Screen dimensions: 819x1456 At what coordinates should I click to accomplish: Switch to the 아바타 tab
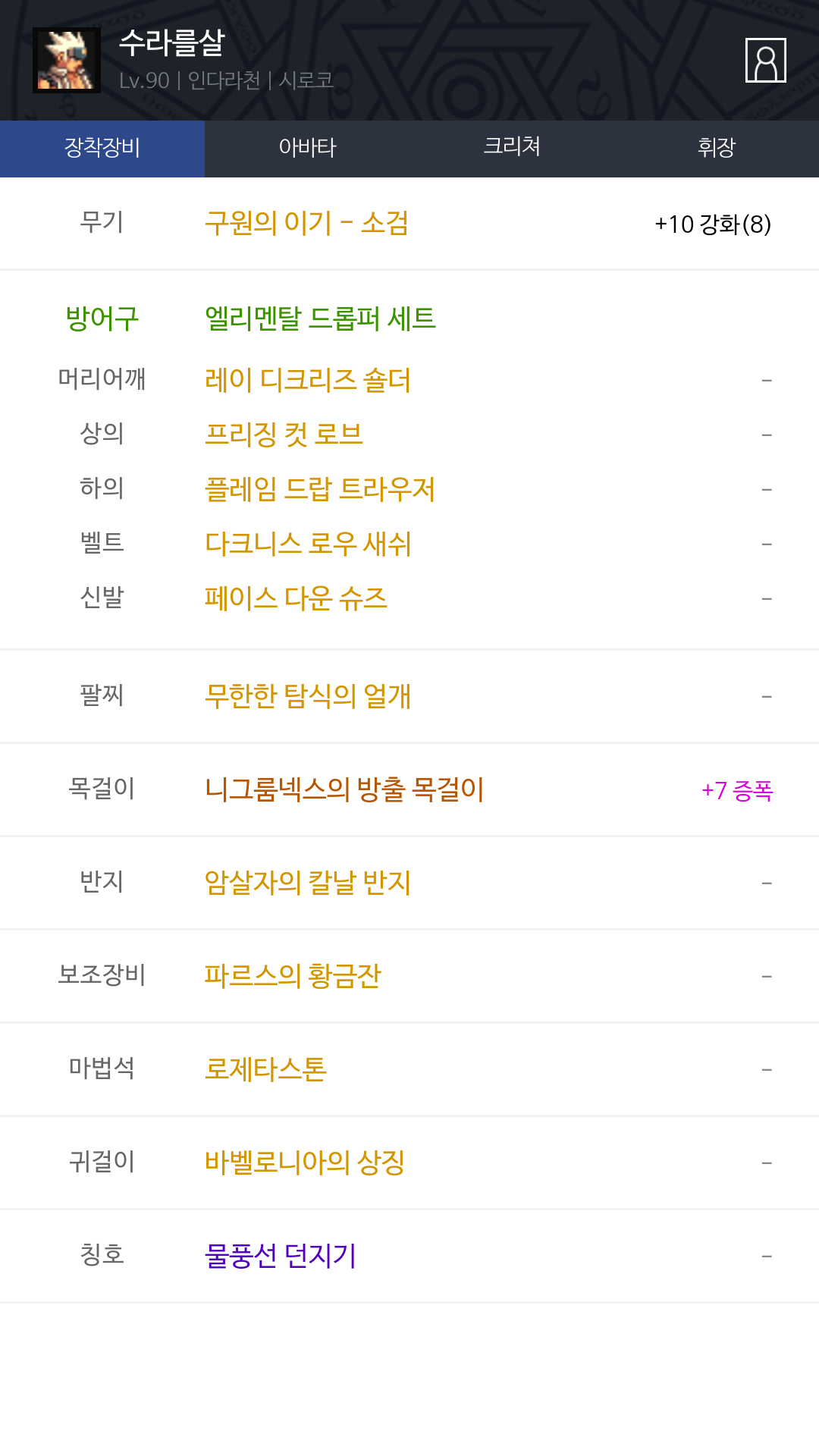click(307, 148)
